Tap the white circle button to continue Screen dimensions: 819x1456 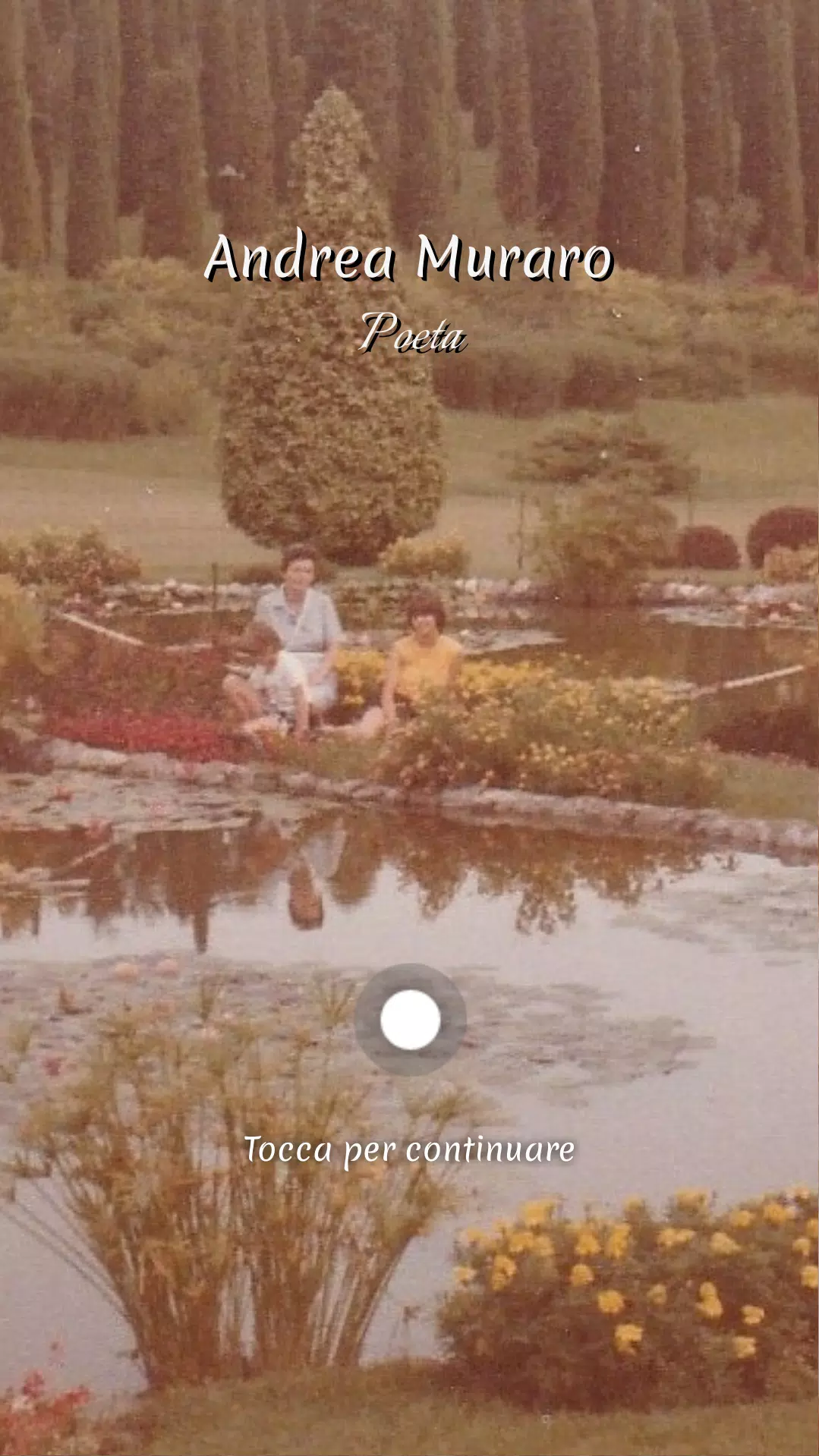coord(410,1019)
